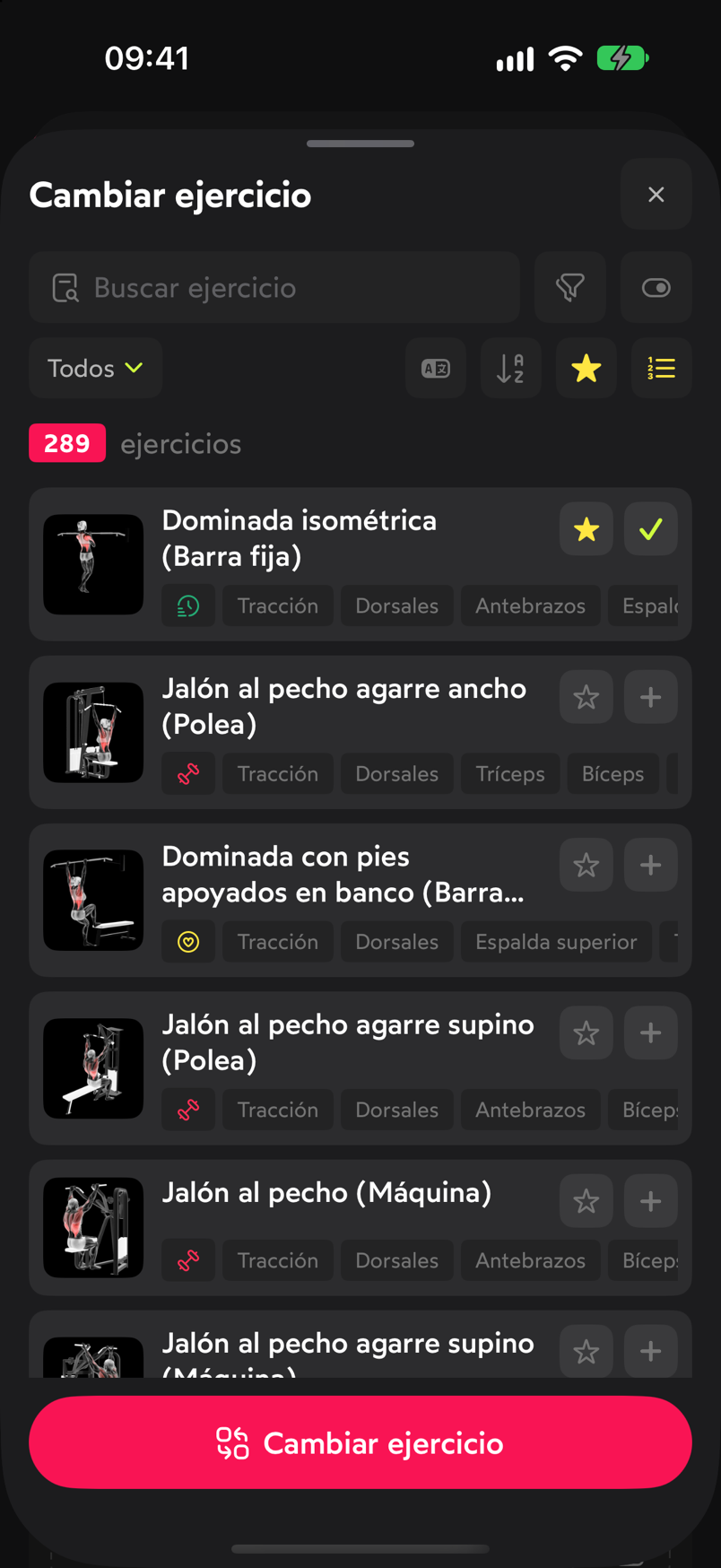
Task: Open Dominada con pies apoyados en banco card
Action: [360, 901]
